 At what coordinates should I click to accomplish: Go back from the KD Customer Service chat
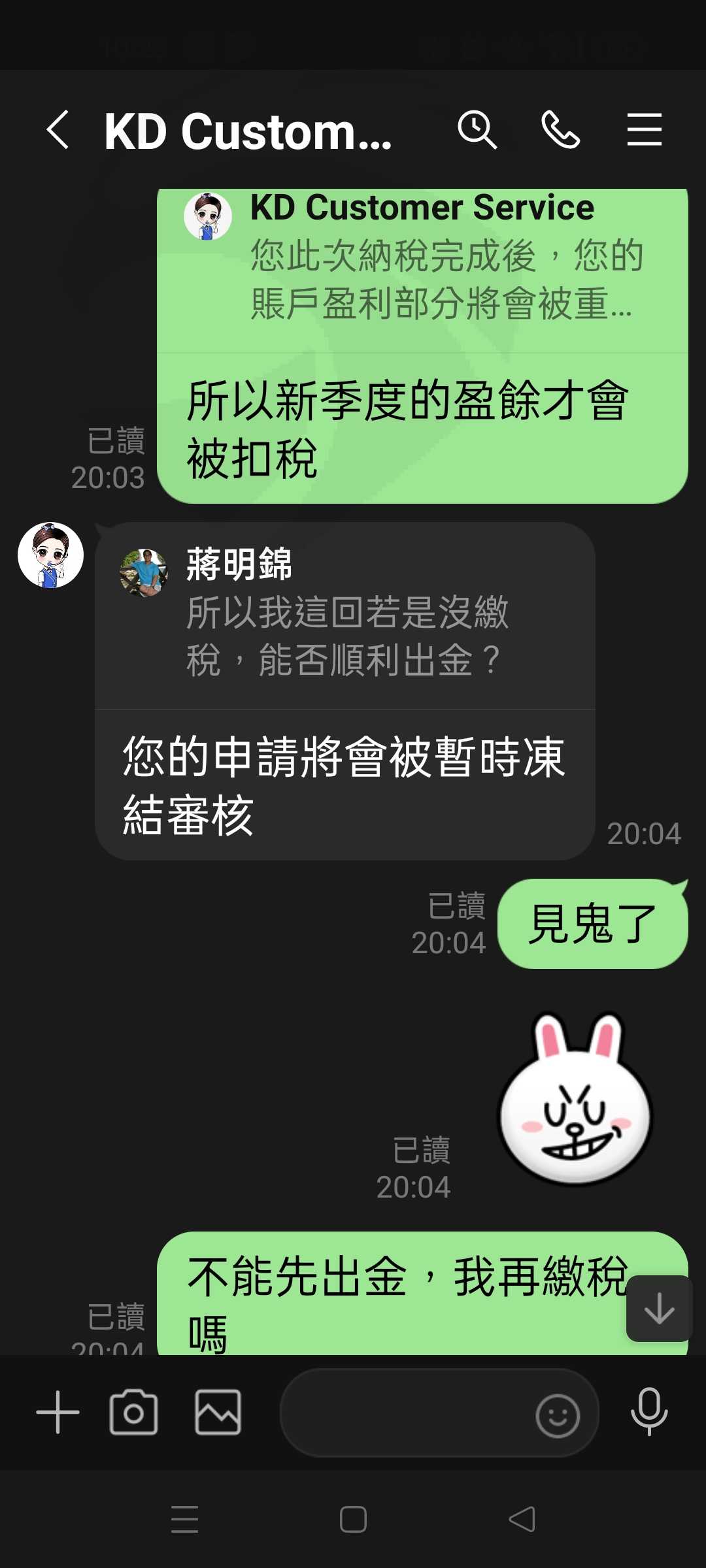pos(58,129)
